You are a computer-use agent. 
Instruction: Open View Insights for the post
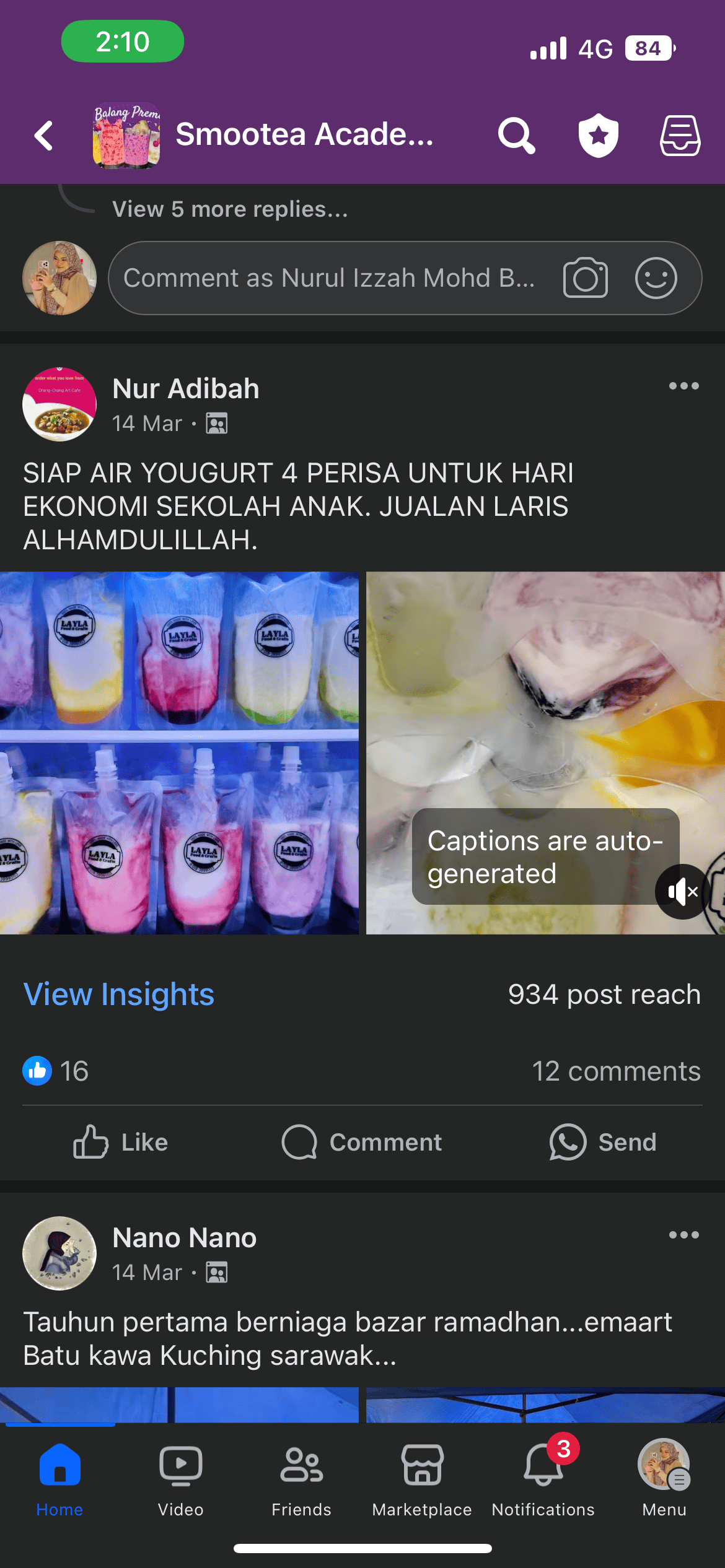click(x=119, y=995)
